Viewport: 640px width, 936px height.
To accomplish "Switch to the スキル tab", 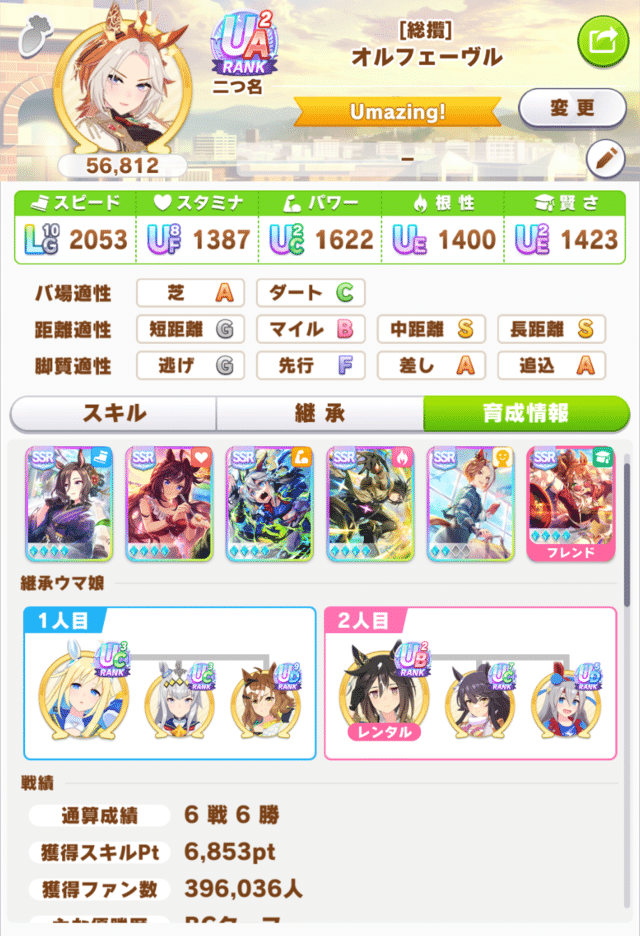I will coord(113,413).
